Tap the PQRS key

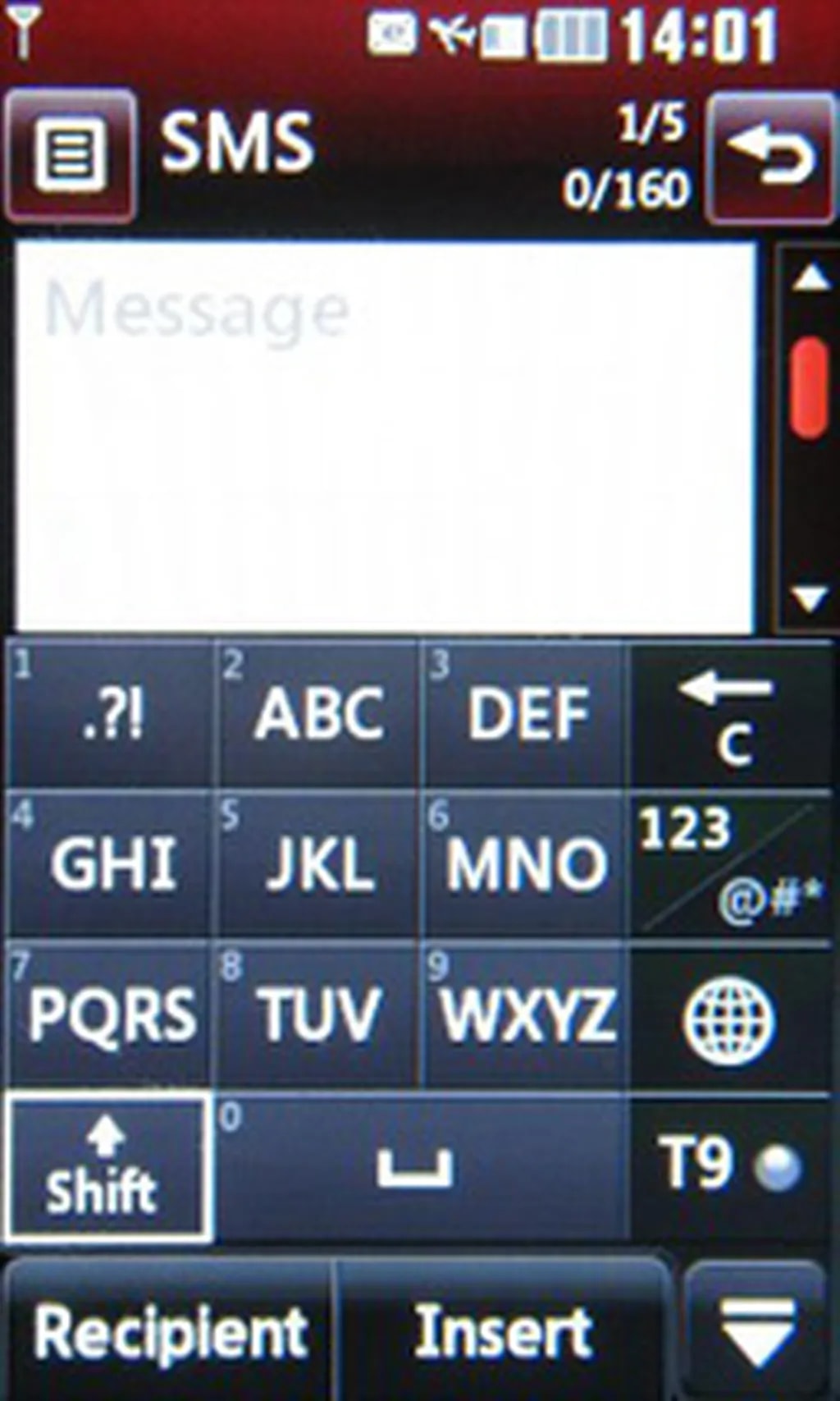point(110,1014)
